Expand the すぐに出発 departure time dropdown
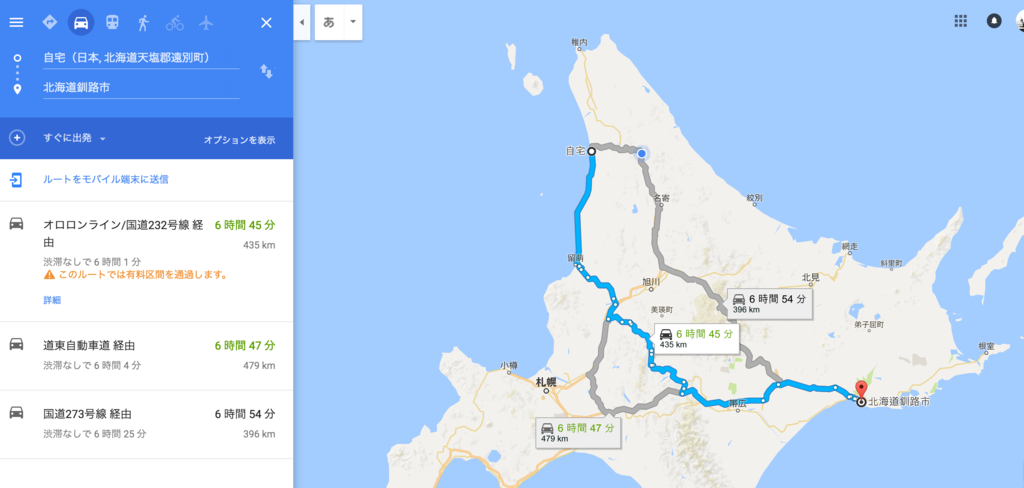Viewport: 1024px width, 488px height. coord(75,138)
